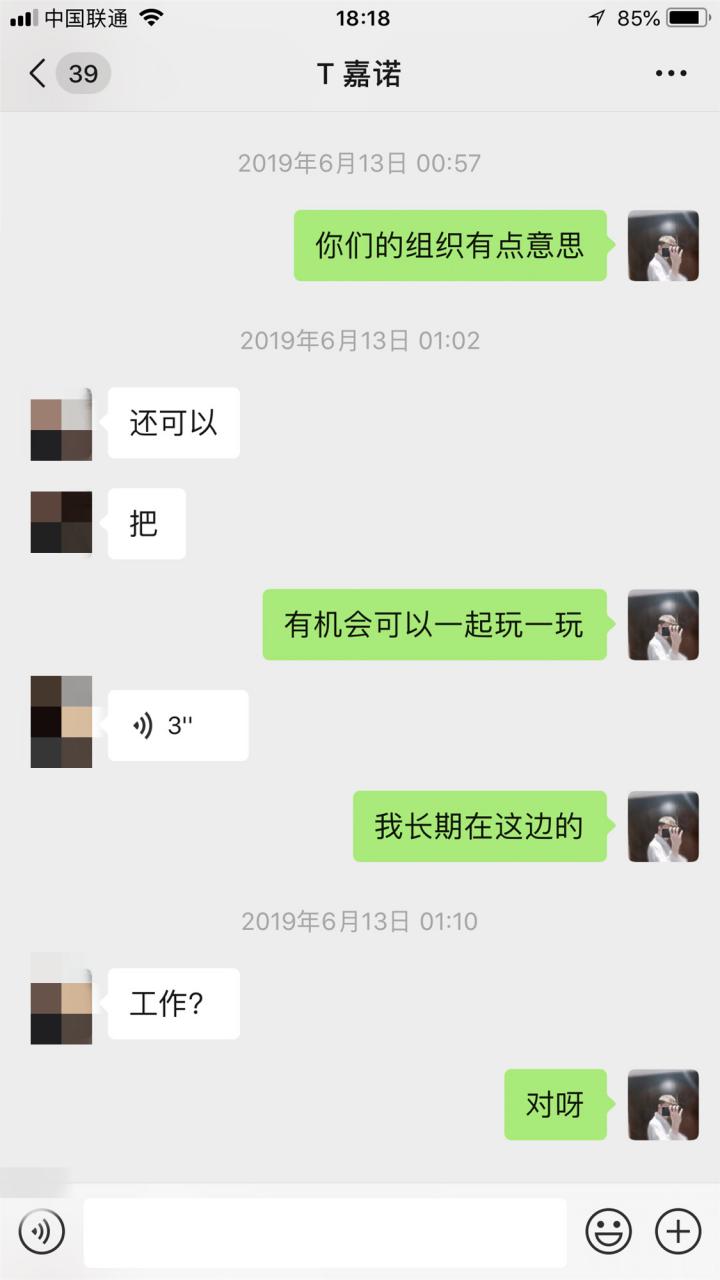Tap the voice input icon beside the text field
This screenshot has height=1280, width=720.
click(40, 1232)
